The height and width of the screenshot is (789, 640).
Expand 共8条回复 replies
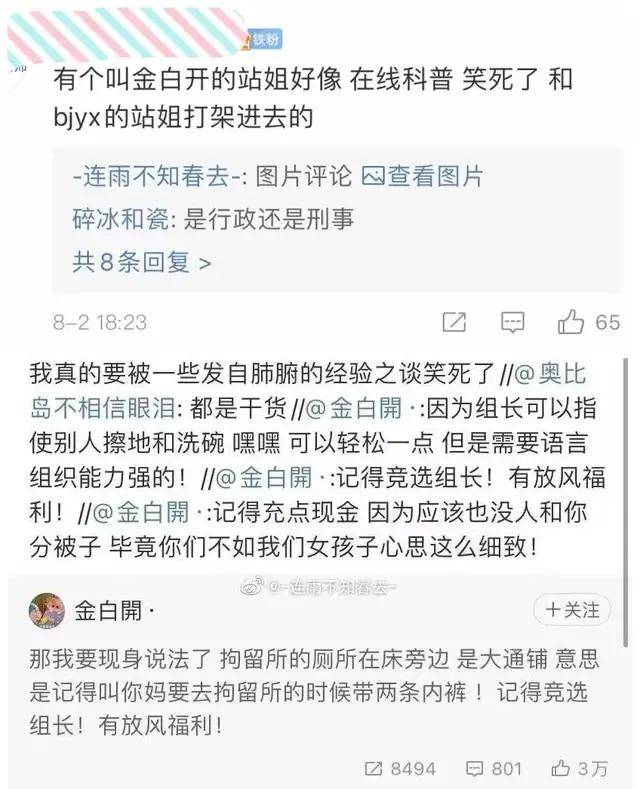click(141, 262)
